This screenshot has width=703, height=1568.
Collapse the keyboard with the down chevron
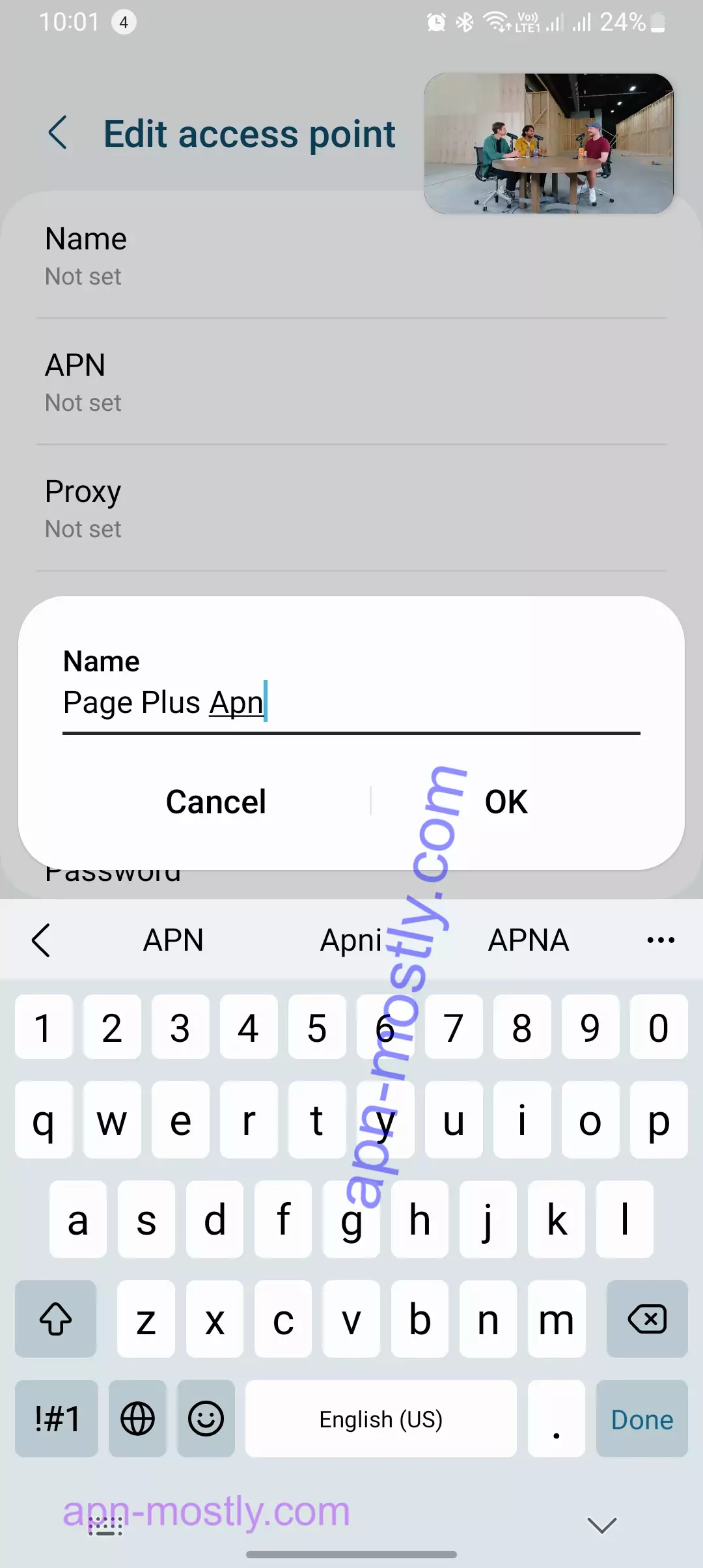point(600,1524)
